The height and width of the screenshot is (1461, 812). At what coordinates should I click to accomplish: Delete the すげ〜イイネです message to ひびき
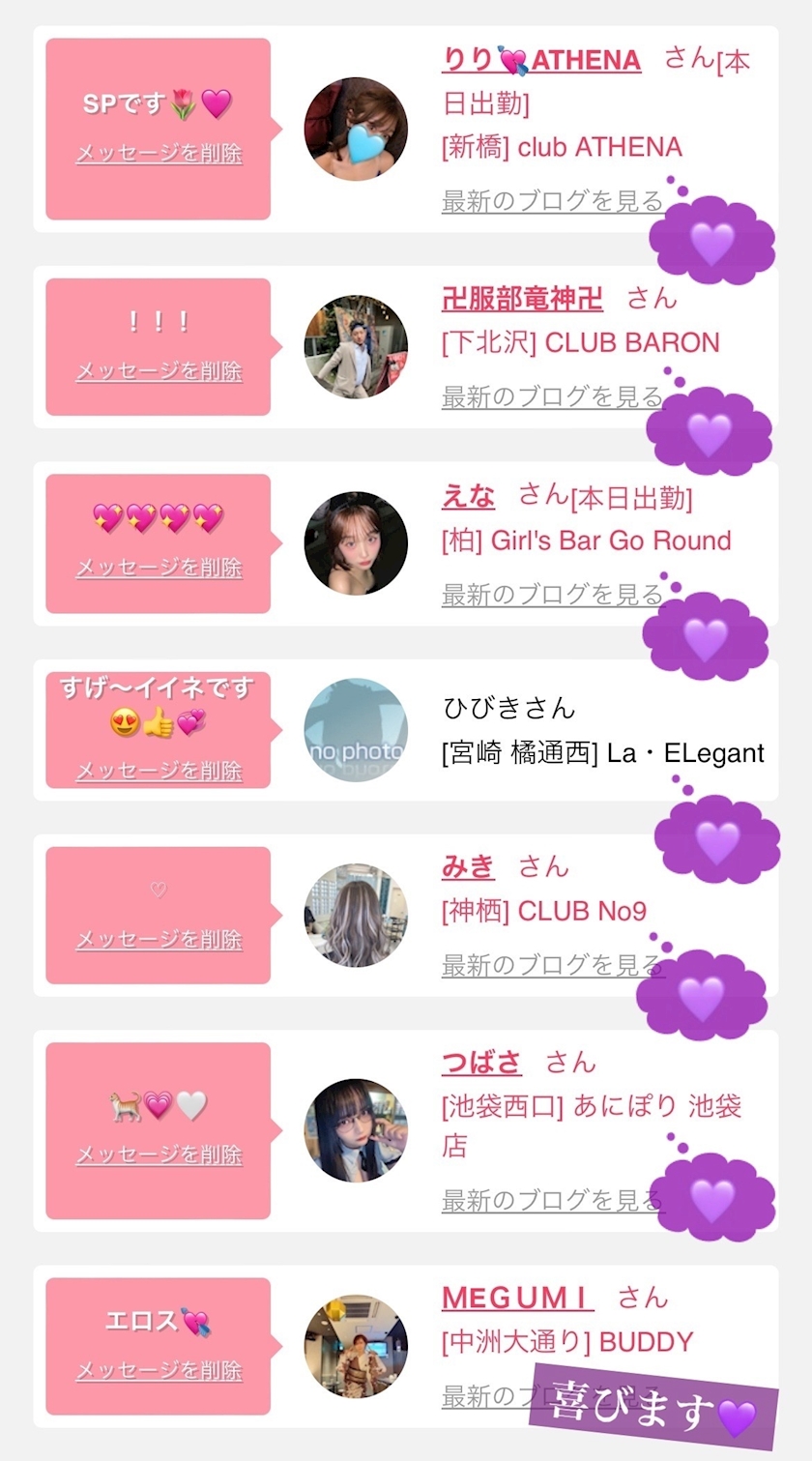159,771
